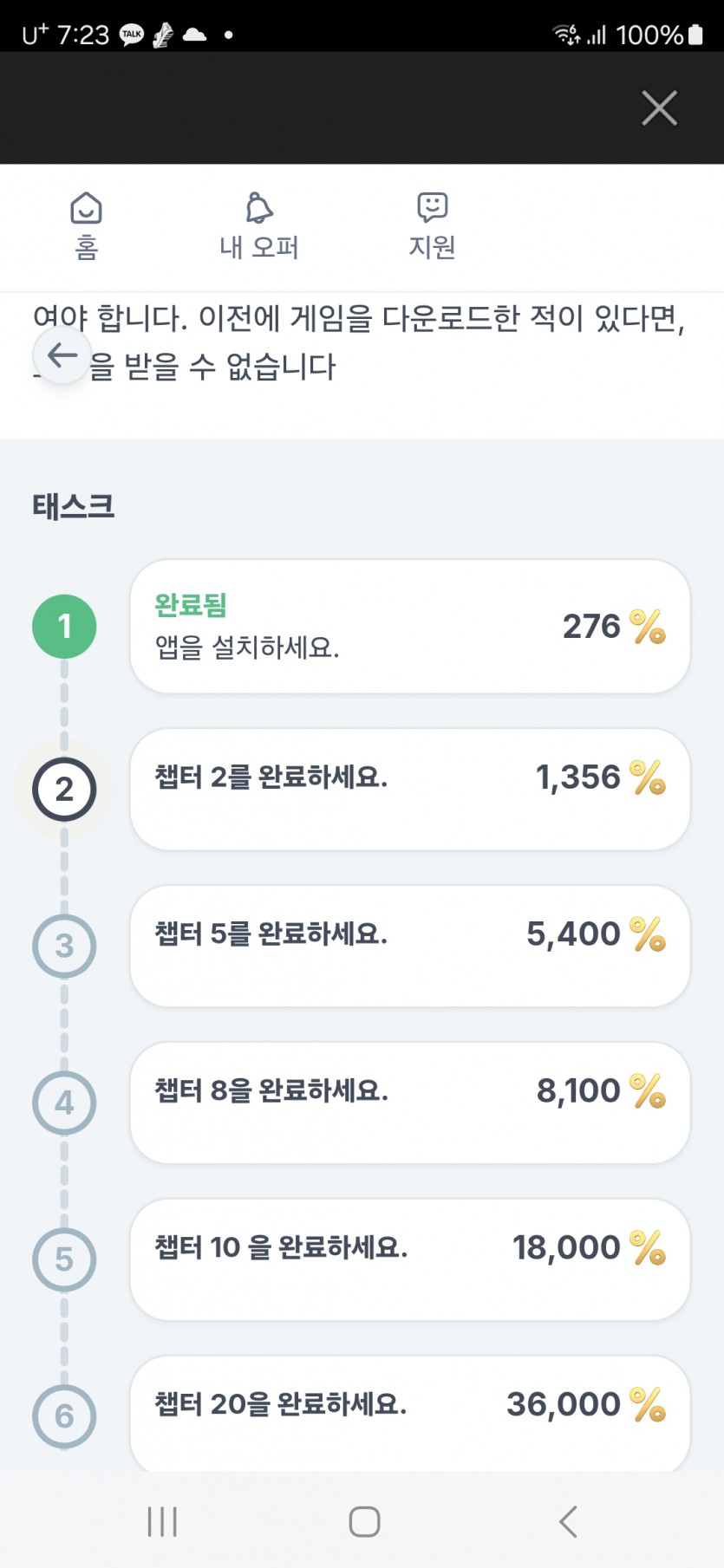Image resolution: width=724 pixels, height=1568 pixels.
Task: View the 챕터 10 을 완료하세요 task card
Action: click(410, 1259)
